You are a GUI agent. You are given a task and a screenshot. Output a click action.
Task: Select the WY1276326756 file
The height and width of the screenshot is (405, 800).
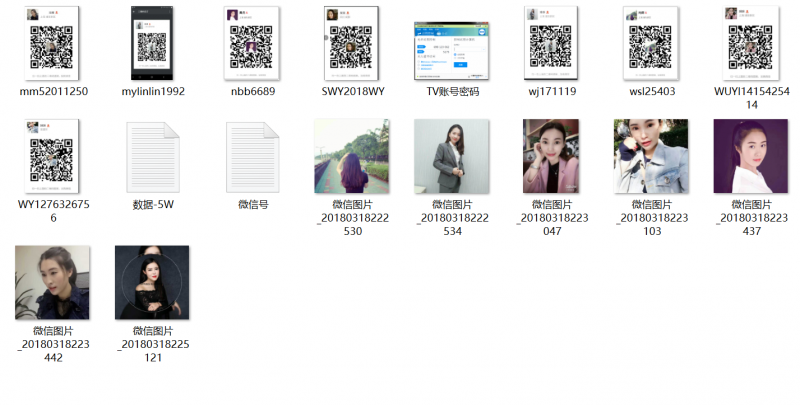(x=53, y=156)
